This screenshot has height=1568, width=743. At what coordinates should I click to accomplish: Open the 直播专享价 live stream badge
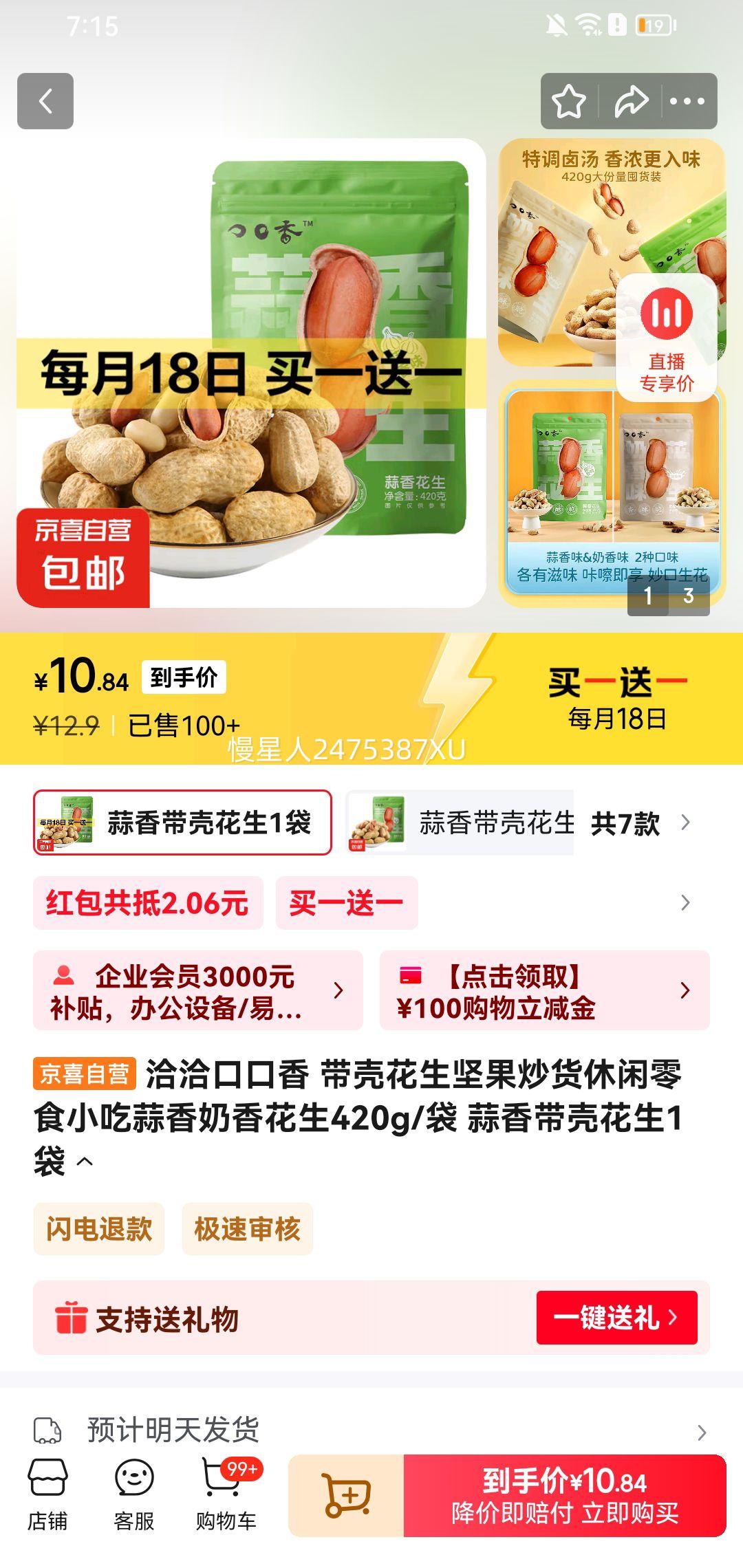[x=666, y=338]
